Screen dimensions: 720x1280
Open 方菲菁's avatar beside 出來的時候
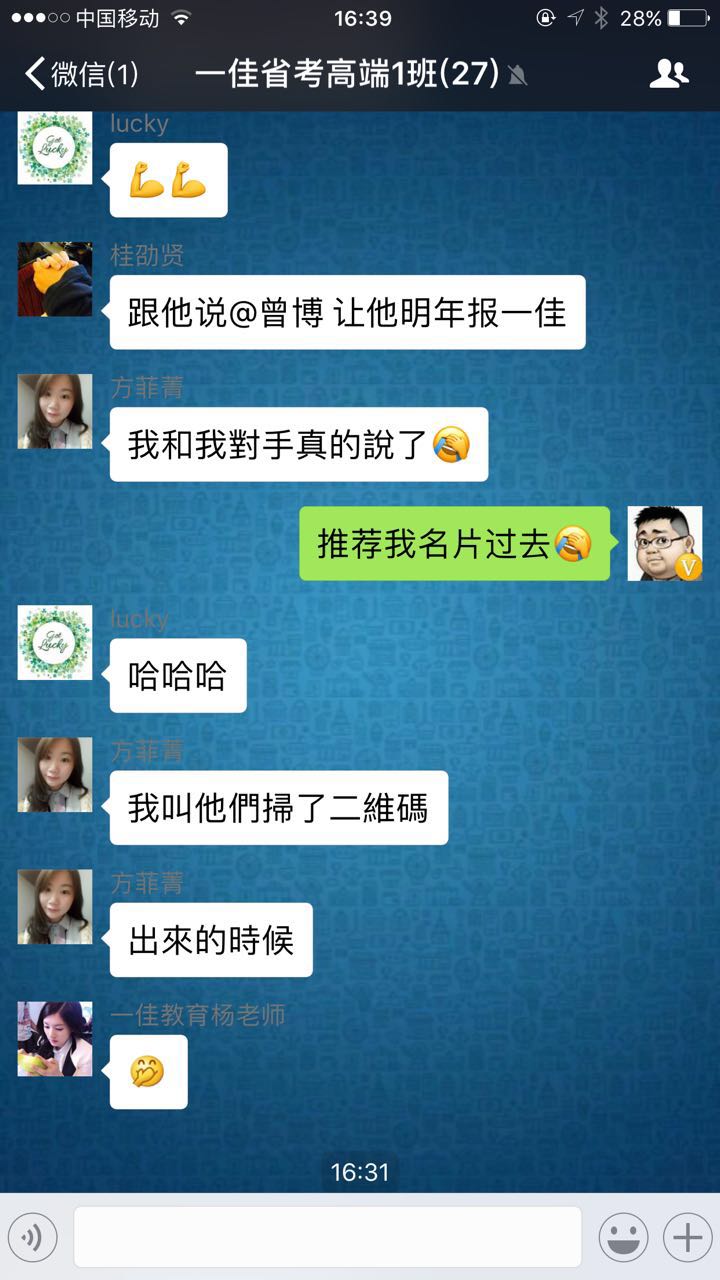click(x=55, y=907)
